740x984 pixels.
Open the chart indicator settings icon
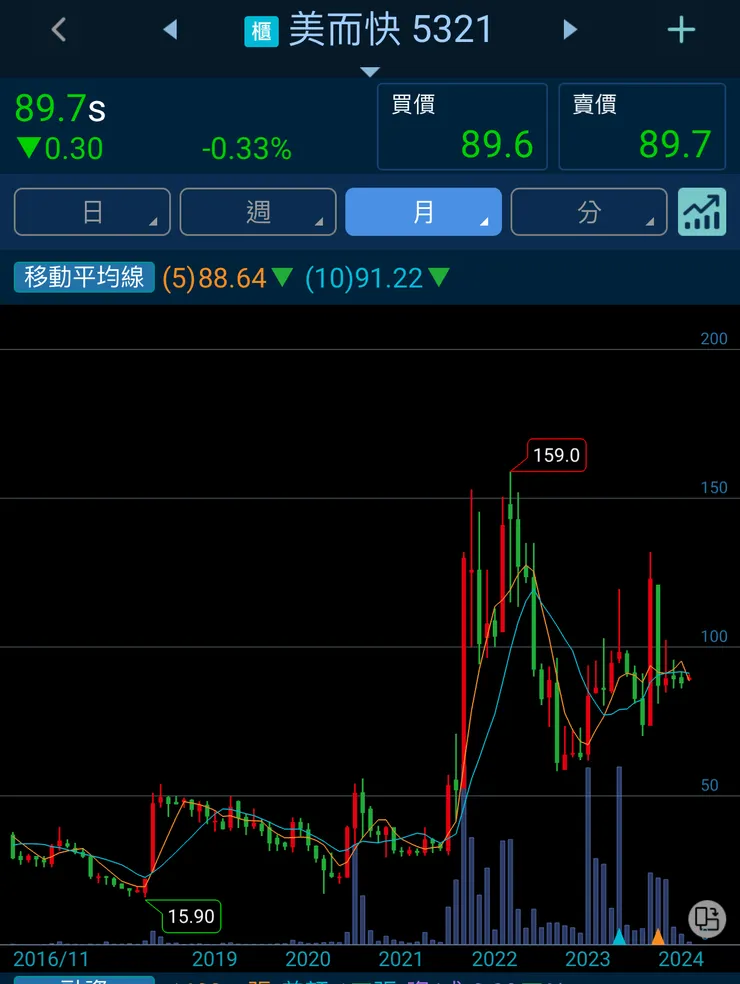702,212
